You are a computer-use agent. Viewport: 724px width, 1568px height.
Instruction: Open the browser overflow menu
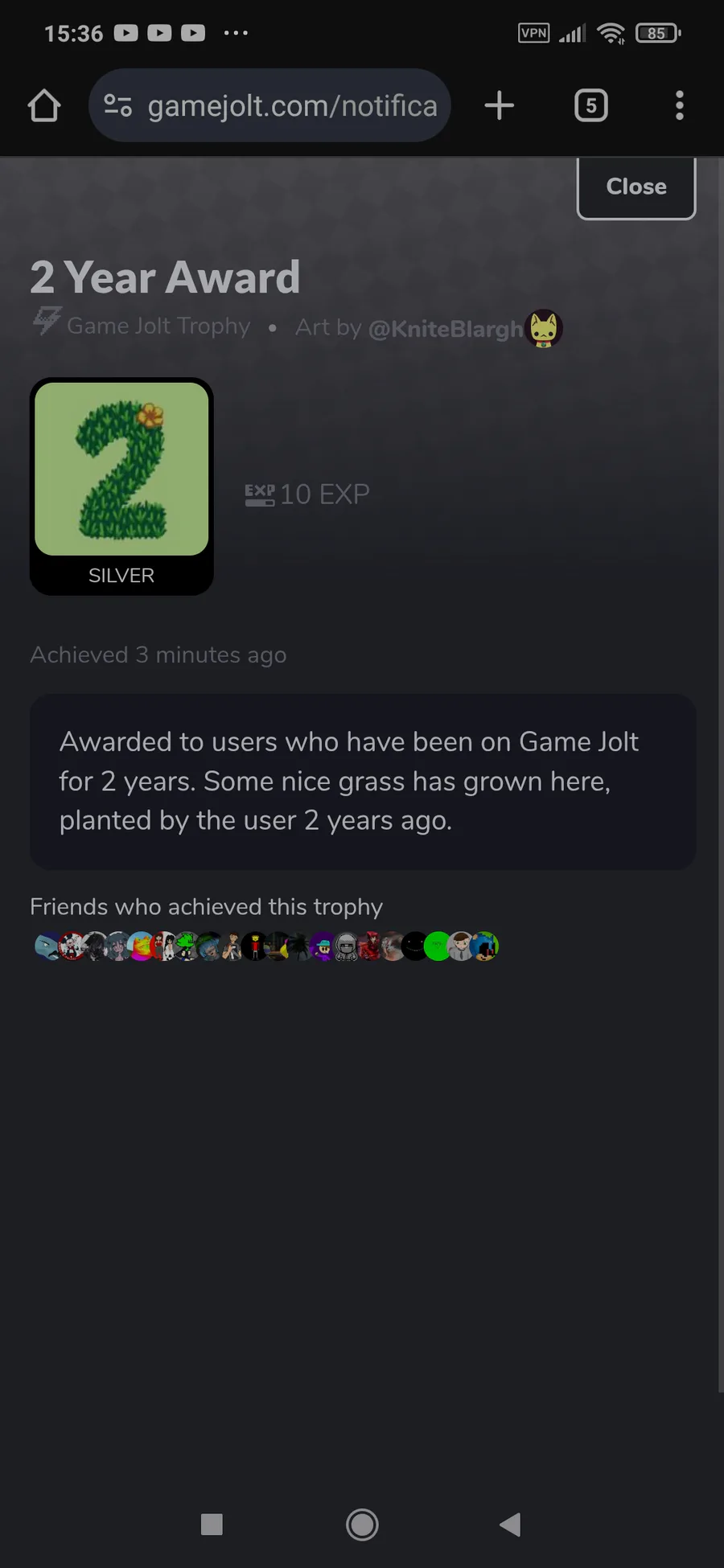[680, 105]
